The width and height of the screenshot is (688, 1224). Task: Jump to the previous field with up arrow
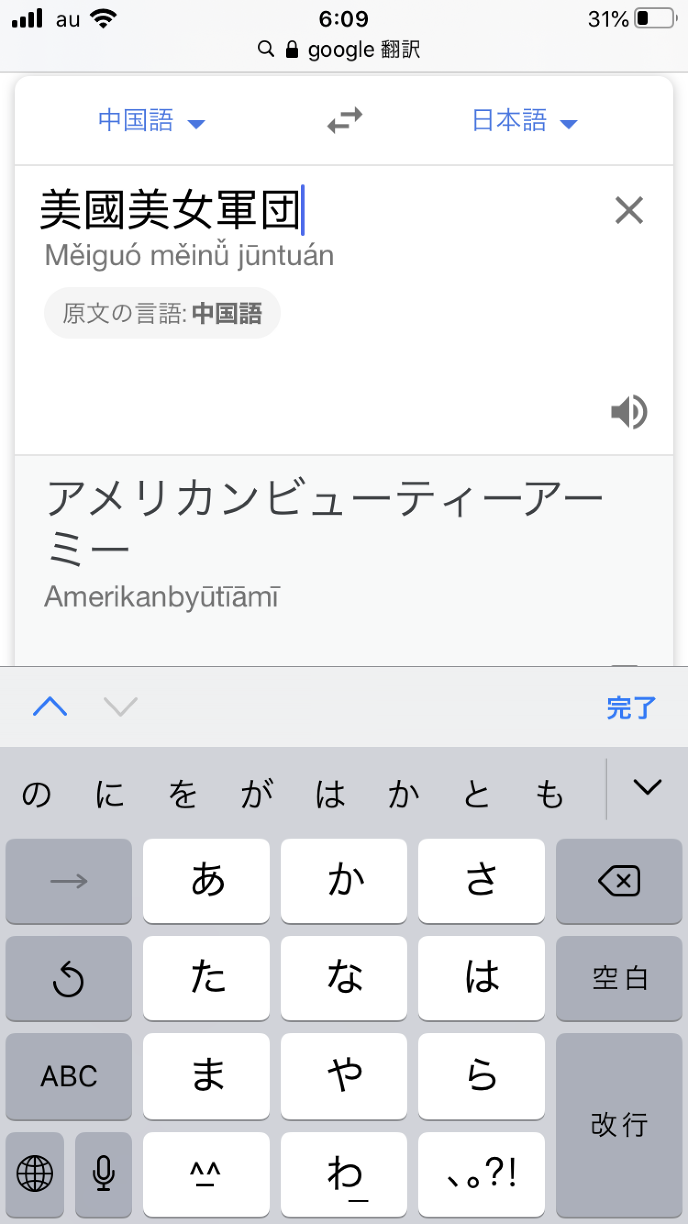[50, 708]
